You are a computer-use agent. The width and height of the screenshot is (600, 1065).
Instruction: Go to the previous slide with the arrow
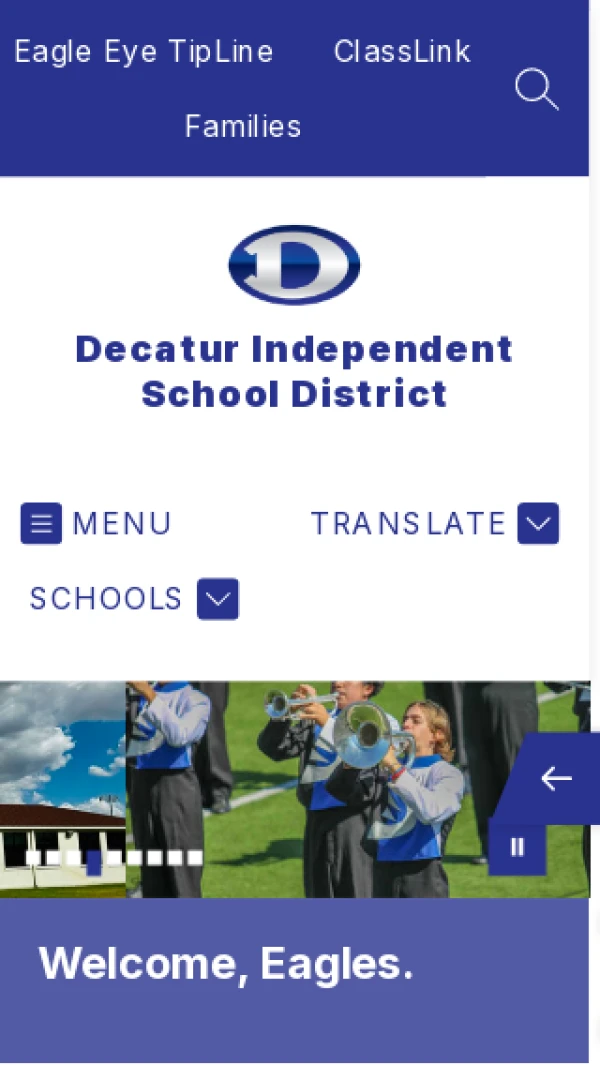click(x=556, y=778)
